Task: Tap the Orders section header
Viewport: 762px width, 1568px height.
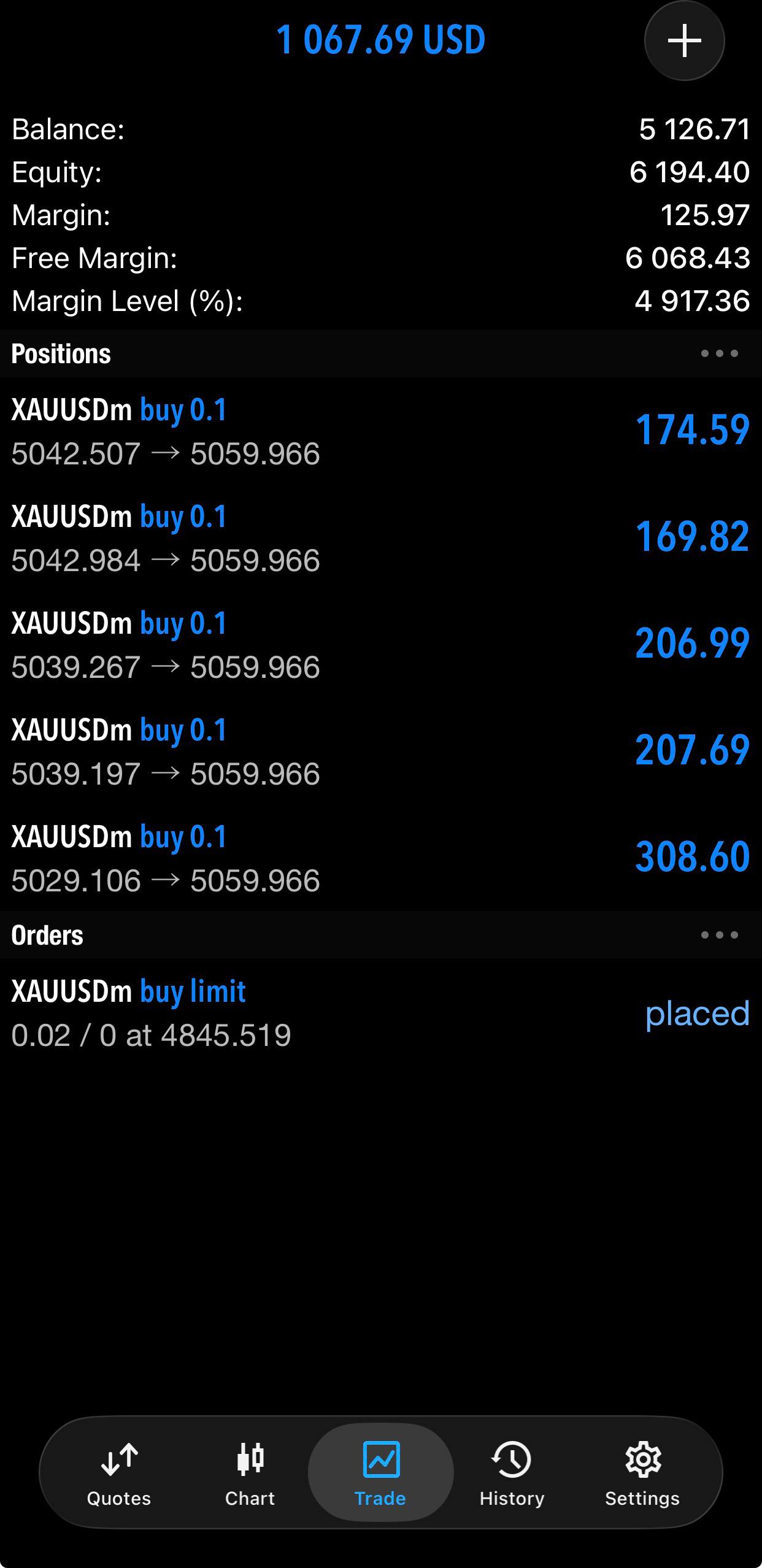Action: click(47, 935)
